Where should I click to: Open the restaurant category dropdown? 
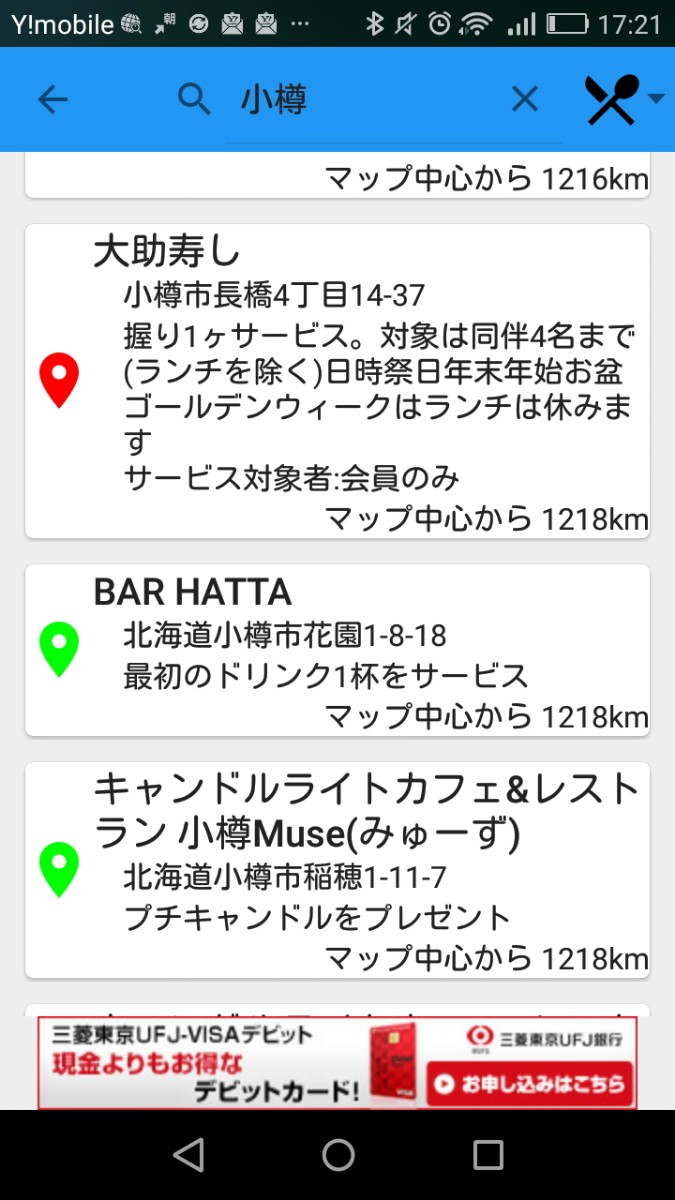[624, 99]
